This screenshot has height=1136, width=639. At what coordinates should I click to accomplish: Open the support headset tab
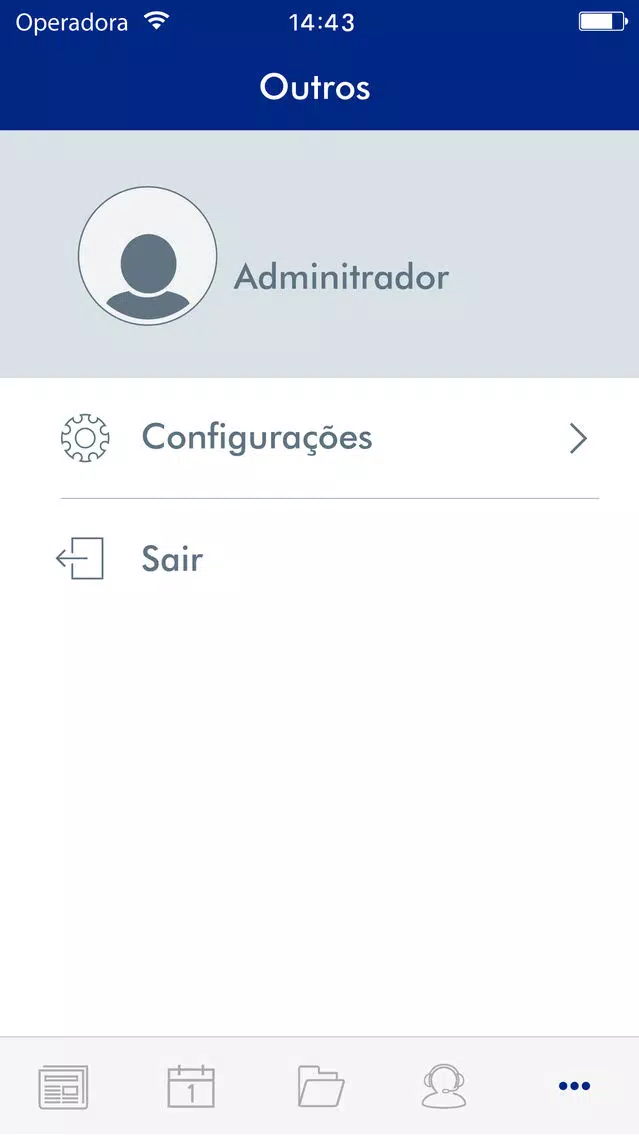pyautogui.click(x=444, y=1086)
